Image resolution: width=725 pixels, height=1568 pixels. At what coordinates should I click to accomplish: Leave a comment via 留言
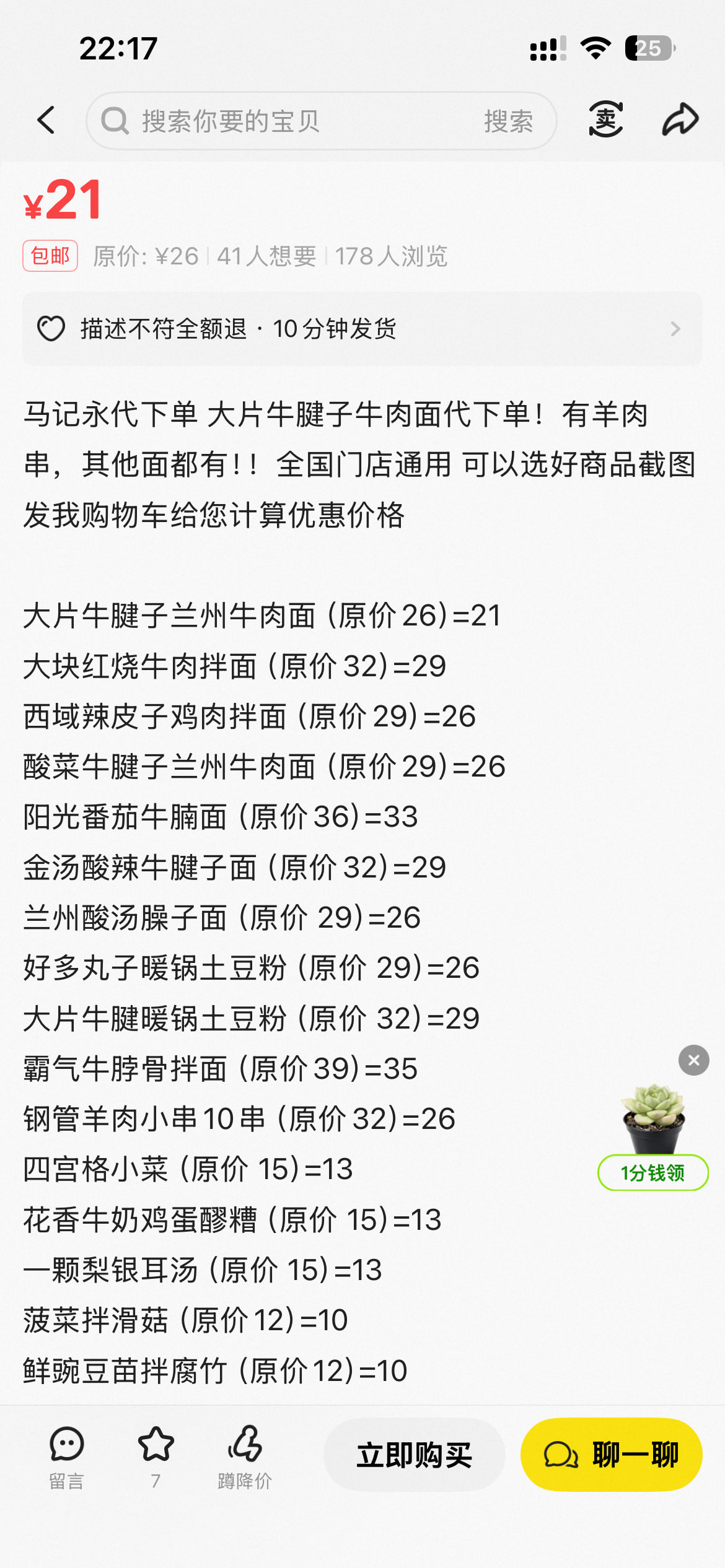pyautogui.click(x=66, y=1458)
